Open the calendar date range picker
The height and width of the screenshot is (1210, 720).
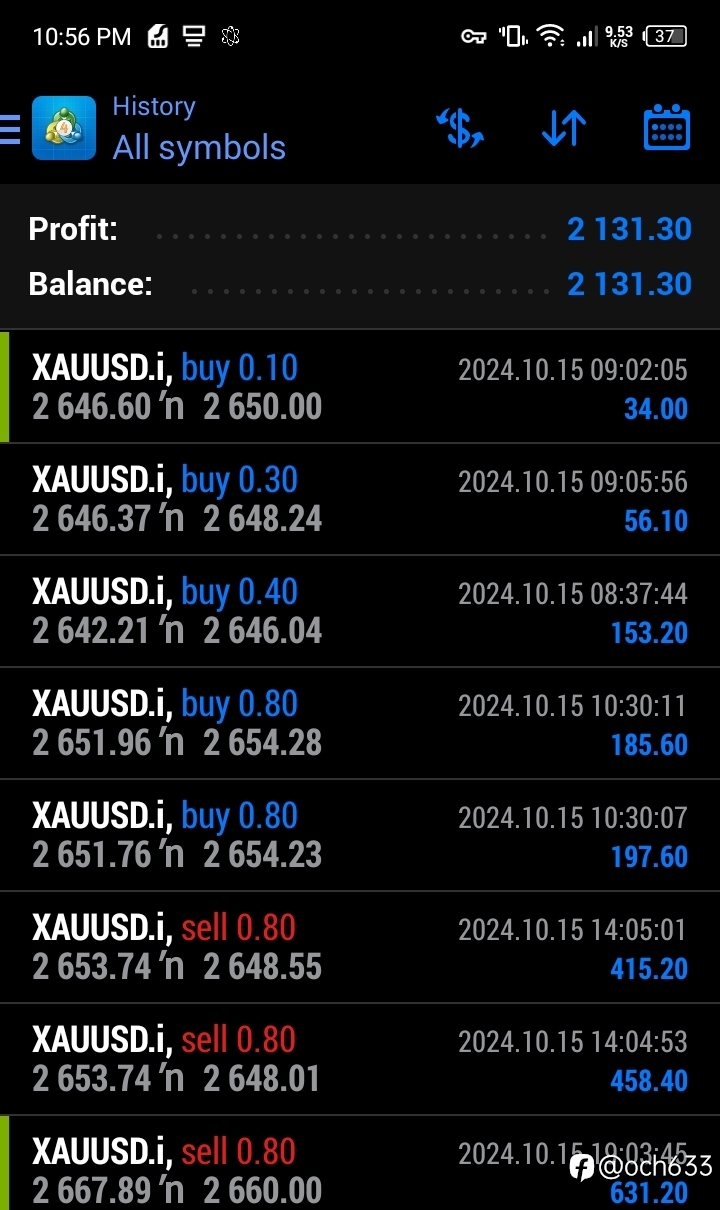click(666, 128)
